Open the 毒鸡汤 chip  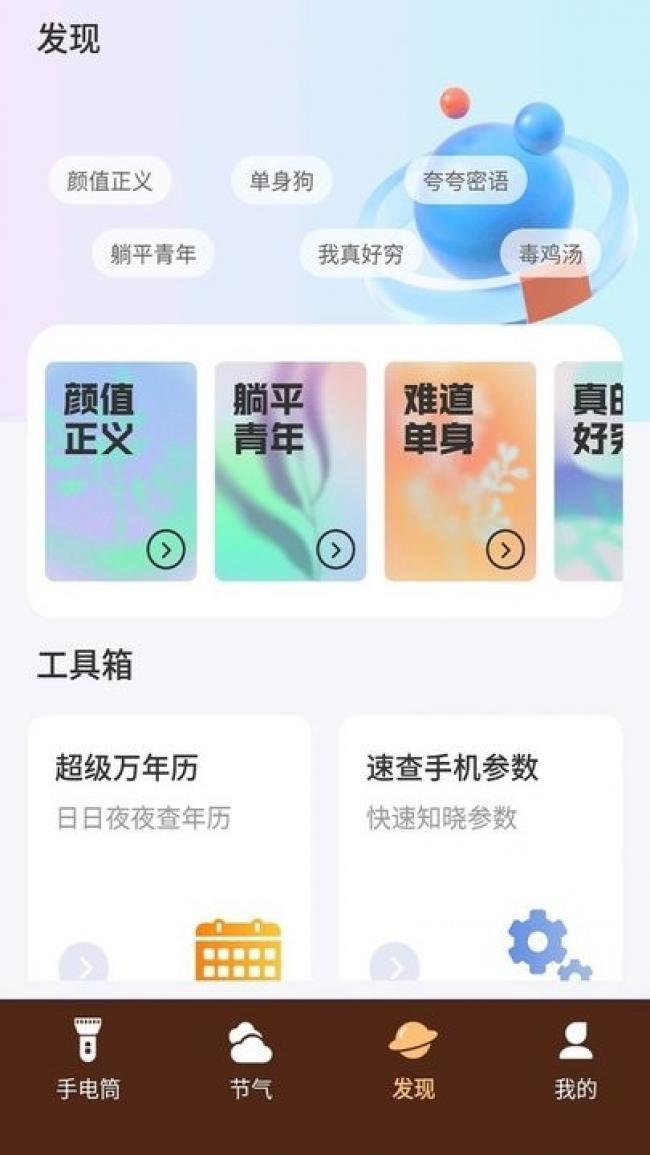pos(551,253)
